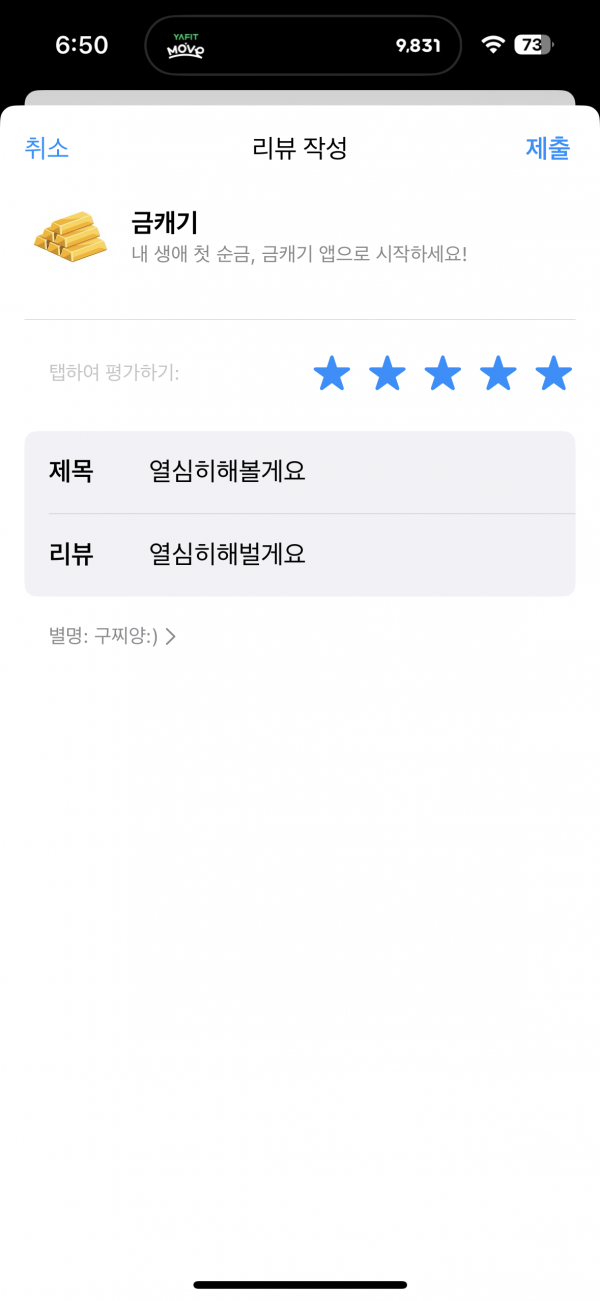Set rating to three stars
Image resolution: width=600 pixels, height=1301 pixels.
[443, 374]
